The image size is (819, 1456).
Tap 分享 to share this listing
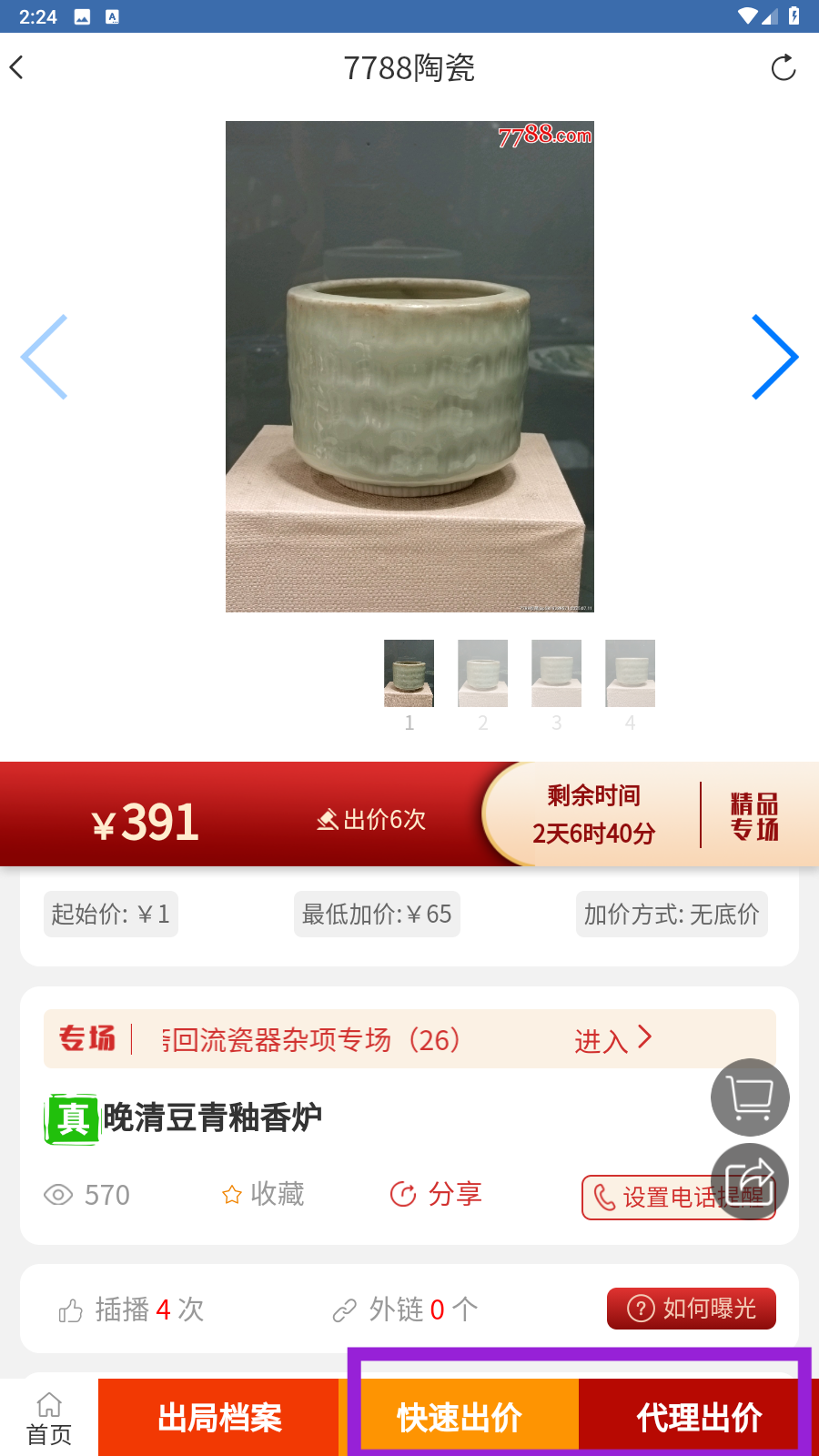pos(436,1194)
